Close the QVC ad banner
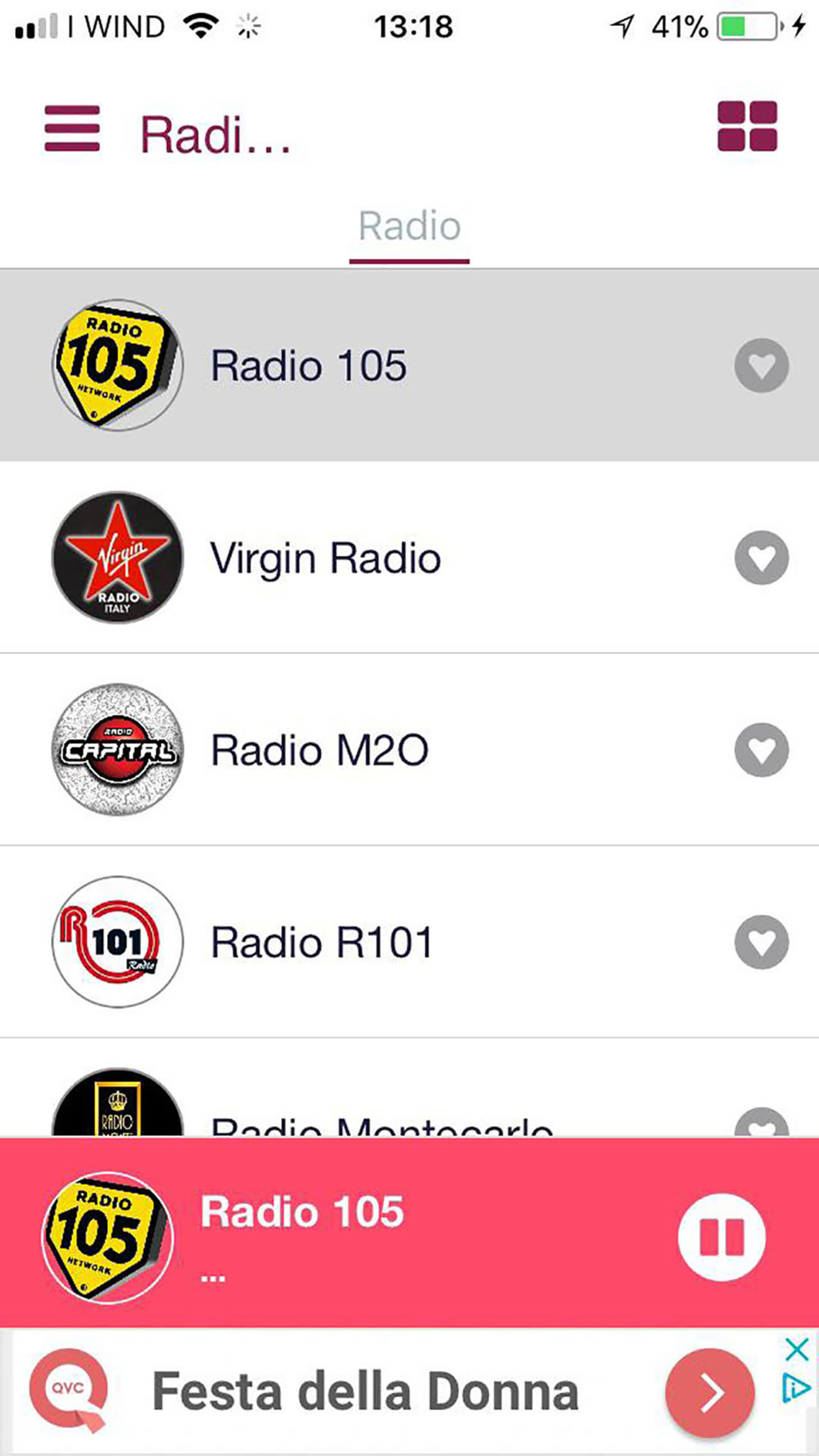819x1456 pixels. coord(797,1349)
